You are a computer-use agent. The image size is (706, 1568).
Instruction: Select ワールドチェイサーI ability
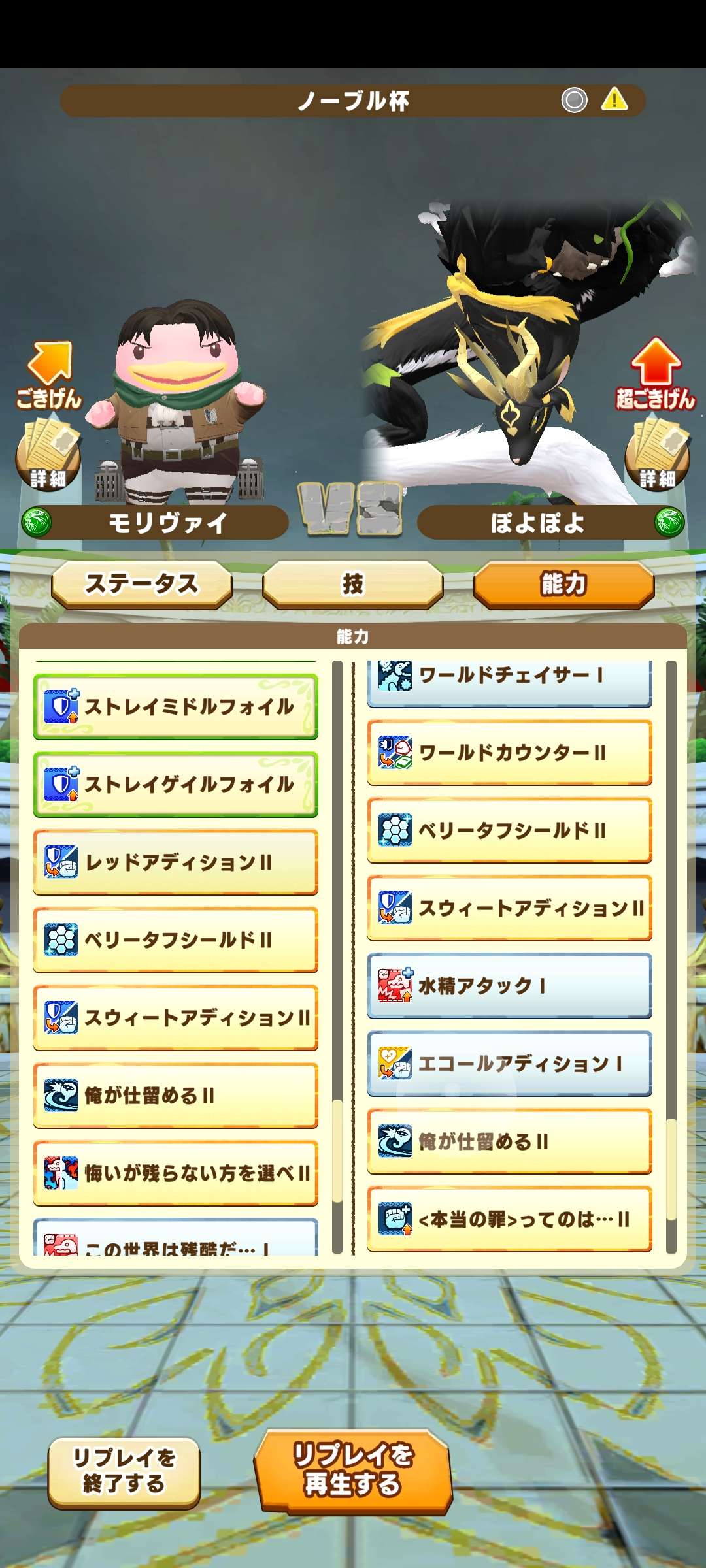[x=510, y=679]
